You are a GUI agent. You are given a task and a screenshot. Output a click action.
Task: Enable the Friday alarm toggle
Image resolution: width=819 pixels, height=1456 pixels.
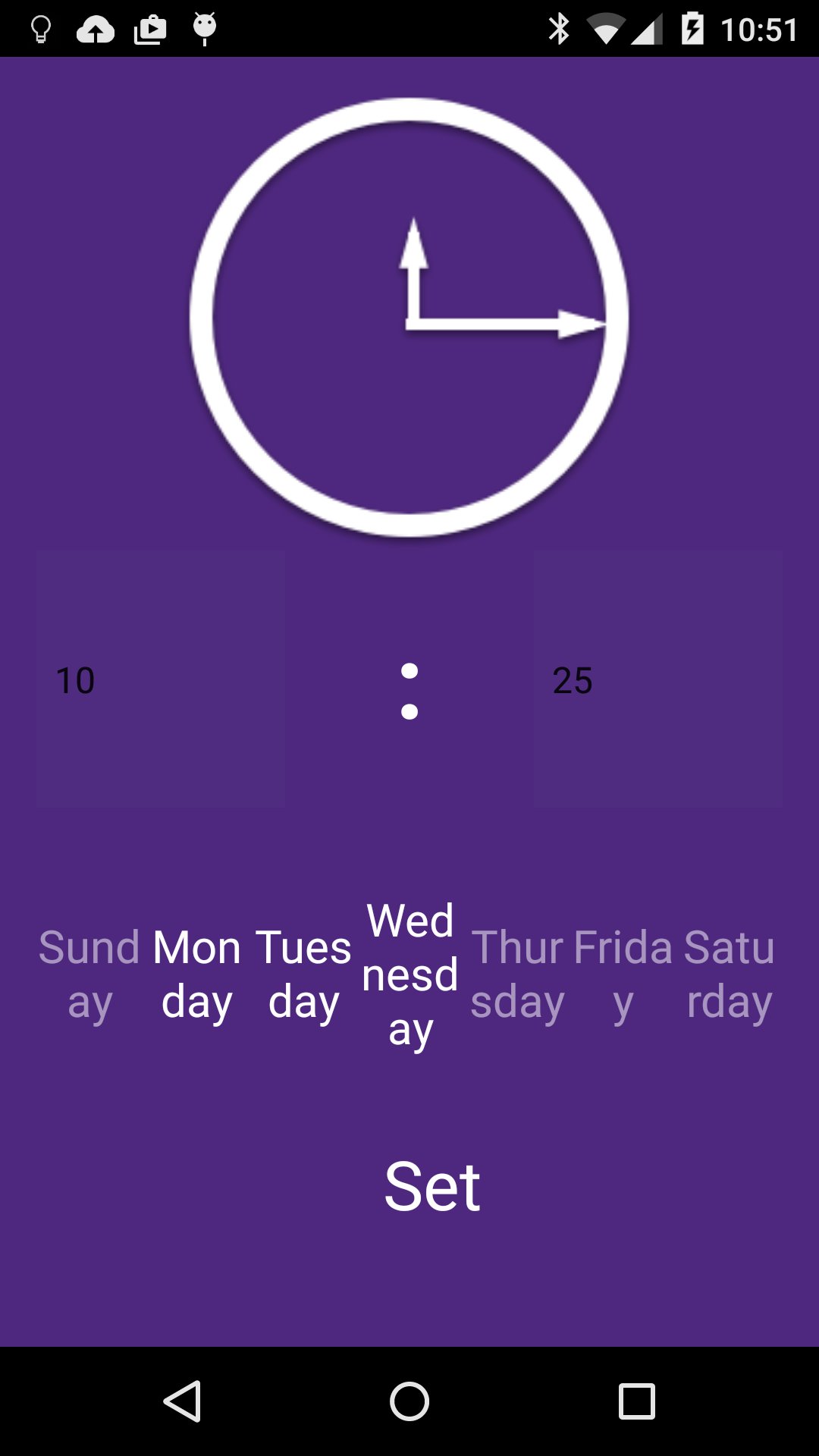tap(621, 973)
